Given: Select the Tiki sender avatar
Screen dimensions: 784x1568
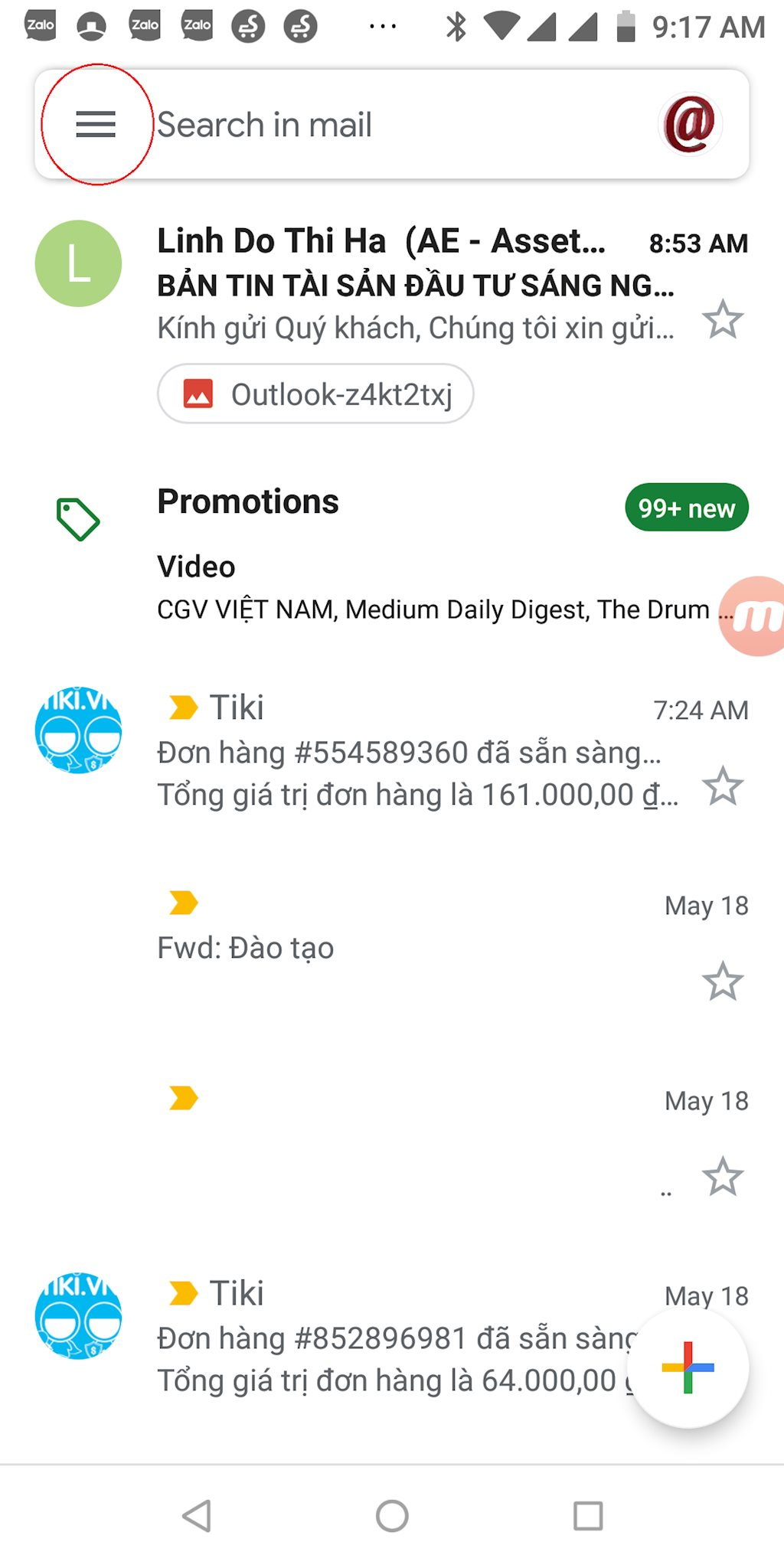Looking at the screenshot, I should pyautogui.click(x=77, y=731).
